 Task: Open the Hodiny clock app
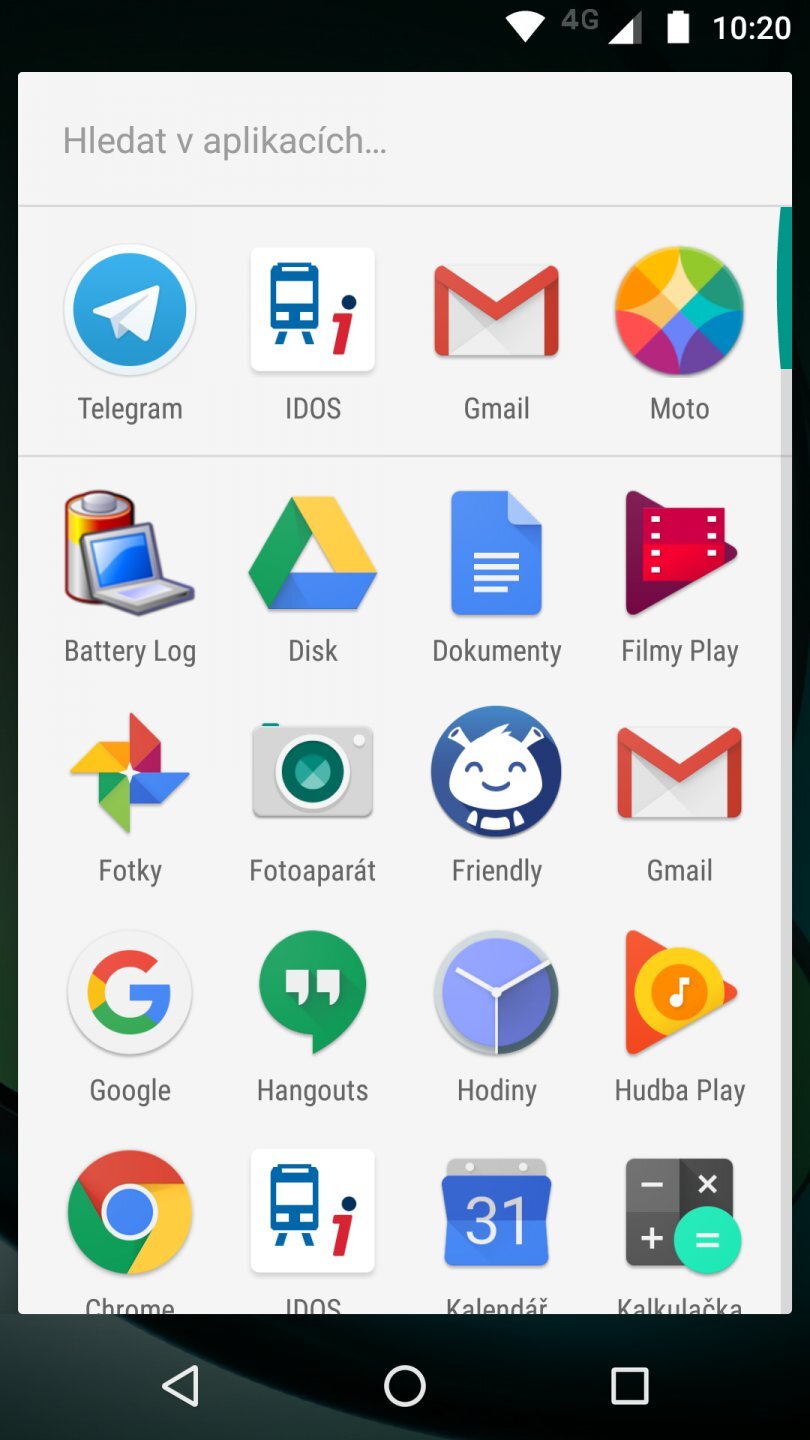496,992
